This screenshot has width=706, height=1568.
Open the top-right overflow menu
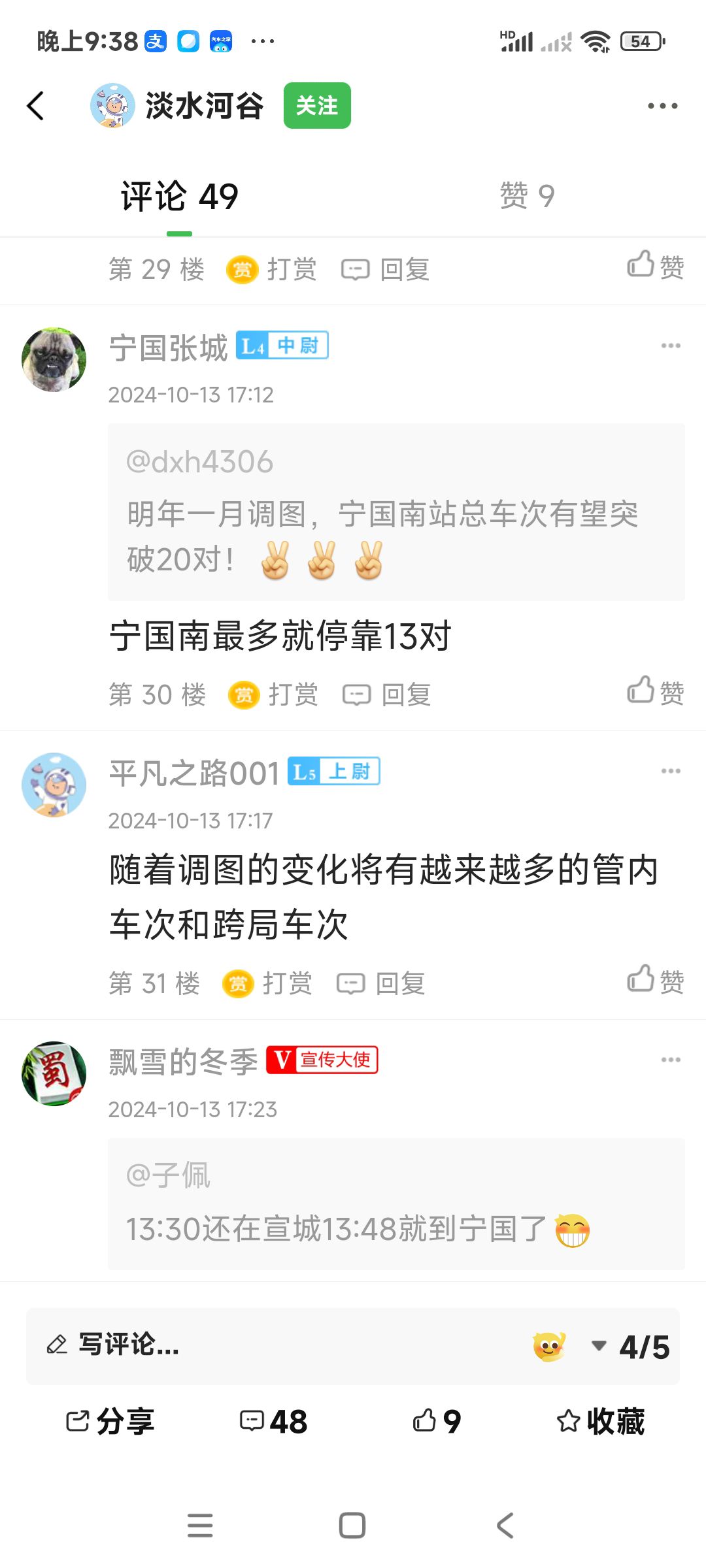[x=662, y=106]
